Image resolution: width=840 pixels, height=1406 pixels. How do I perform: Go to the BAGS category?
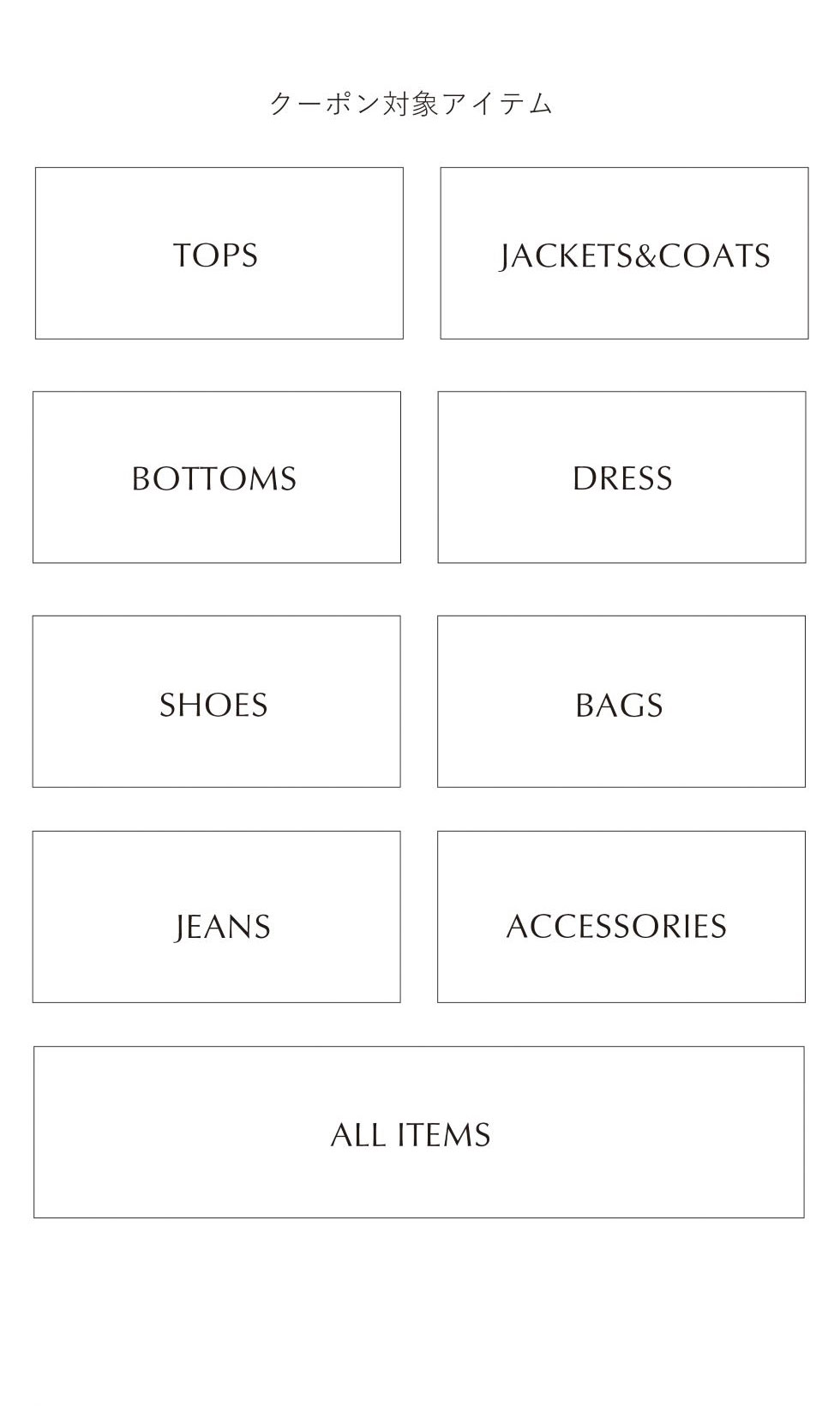tap(621, 702)
